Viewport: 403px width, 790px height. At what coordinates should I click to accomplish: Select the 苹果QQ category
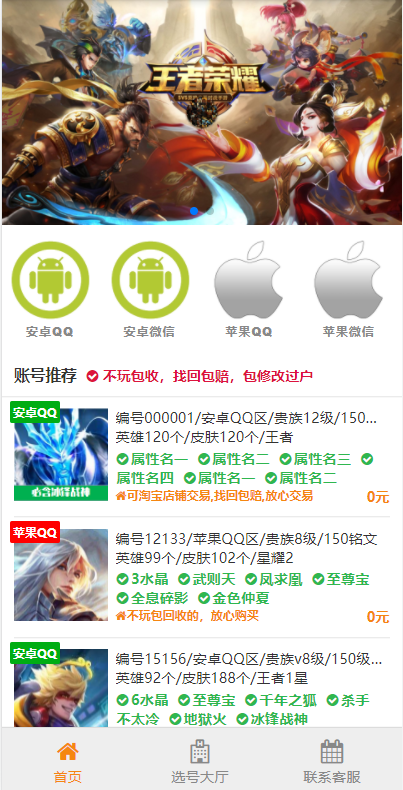pyautogui.click(x=249, y=289)
